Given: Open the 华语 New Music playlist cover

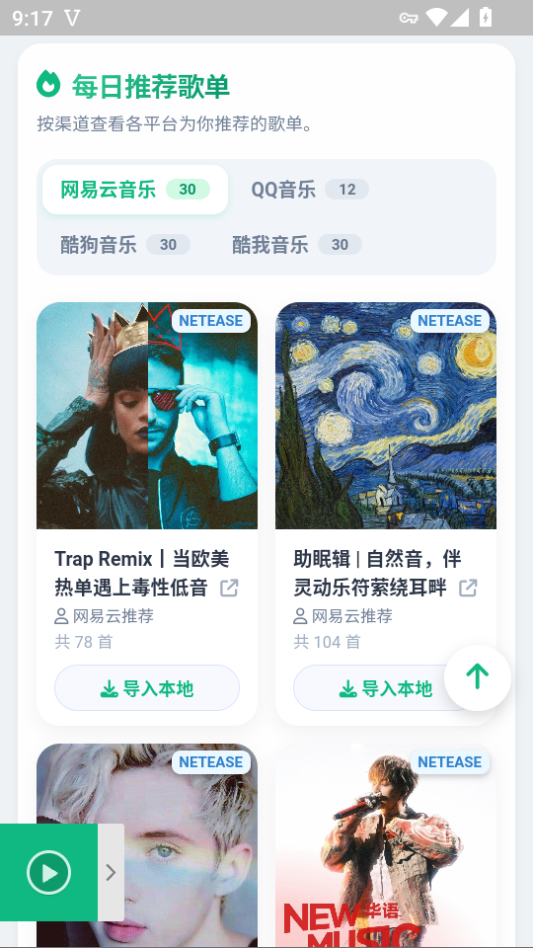Looking at the screenshot, I should pyautogui.click(x=386, y=845).
